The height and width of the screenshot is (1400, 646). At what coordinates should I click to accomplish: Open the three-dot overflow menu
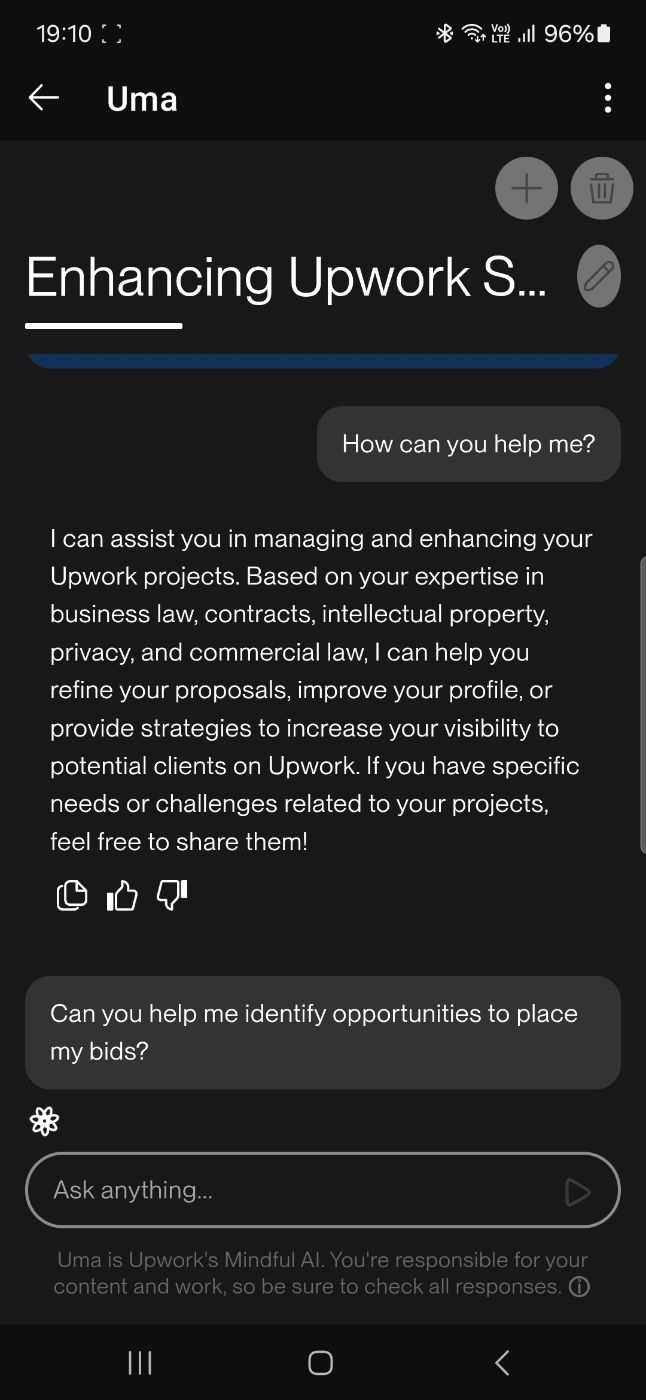pos(607,98)
